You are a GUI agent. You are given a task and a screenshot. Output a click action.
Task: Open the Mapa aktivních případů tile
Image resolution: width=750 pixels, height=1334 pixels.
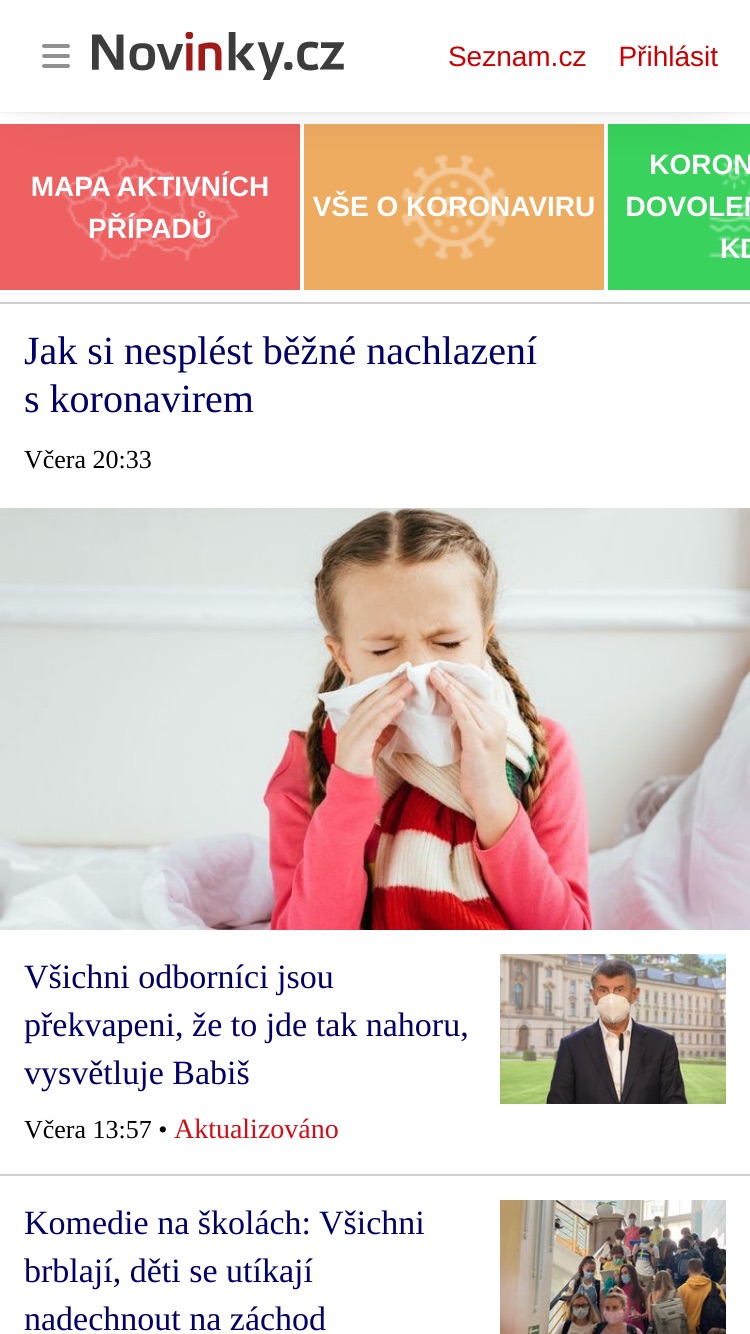(x=150, y=207)
